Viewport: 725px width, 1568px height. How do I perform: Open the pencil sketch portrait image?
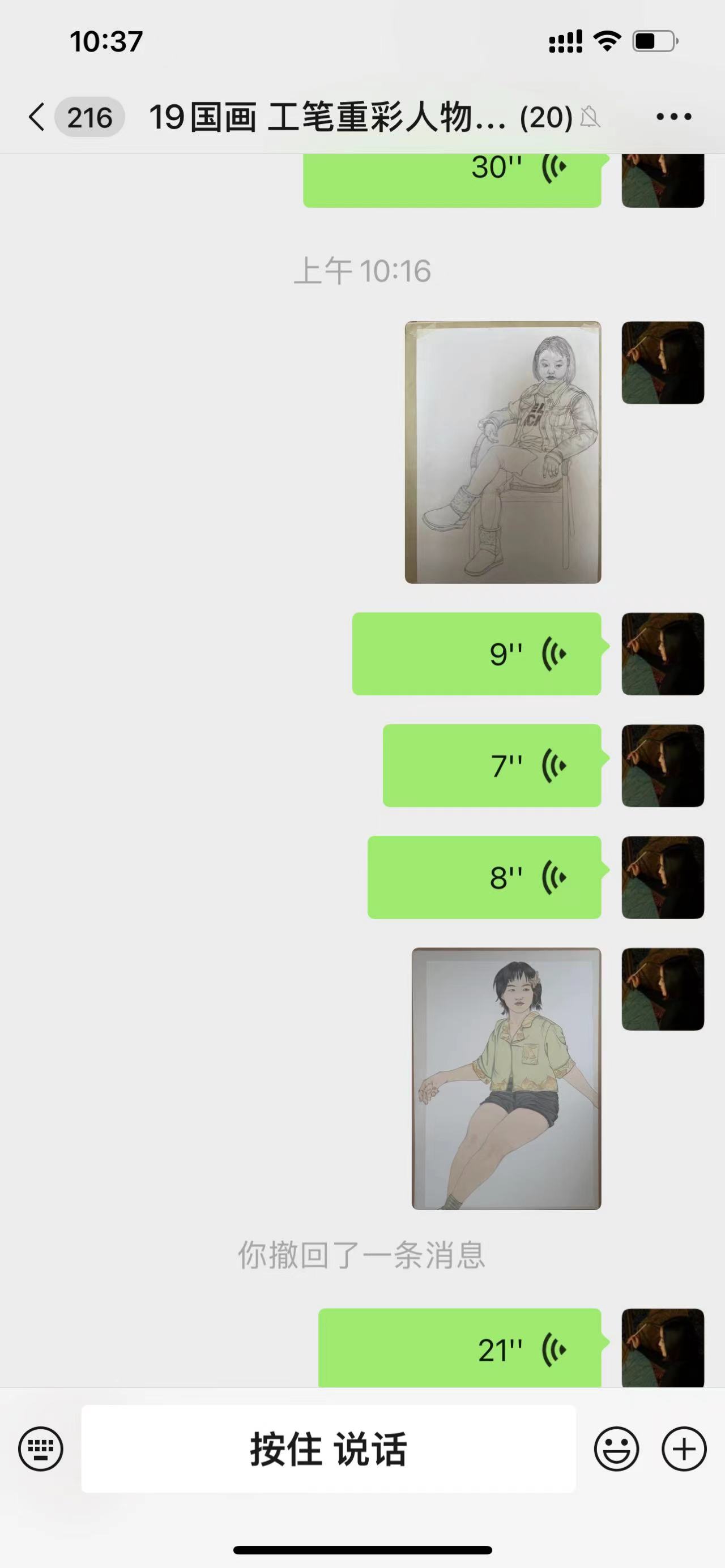tap(503, 452)
